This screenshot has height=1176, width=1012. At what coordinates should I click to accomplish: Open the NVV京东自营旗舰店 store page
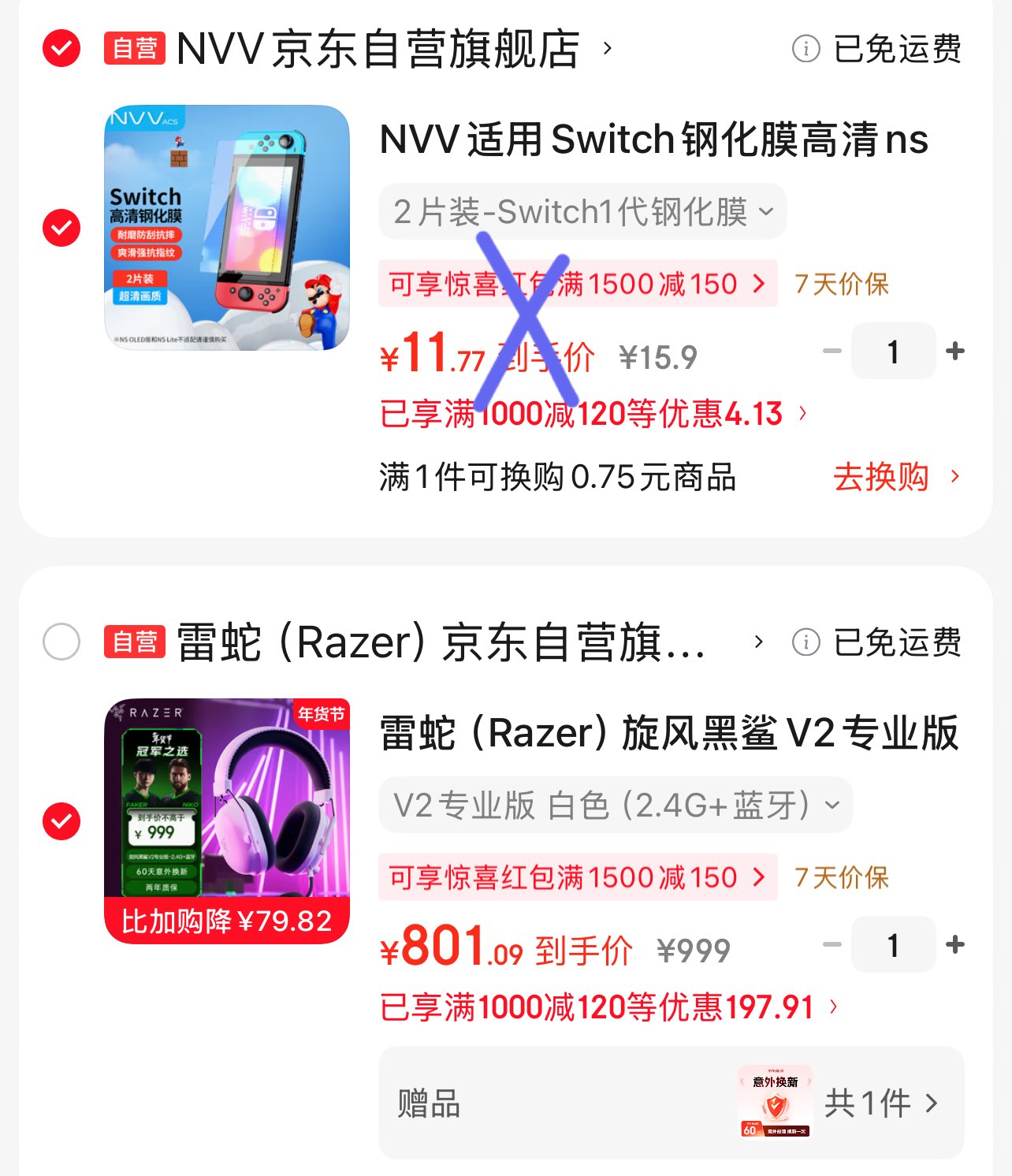[x=378, y=48]
